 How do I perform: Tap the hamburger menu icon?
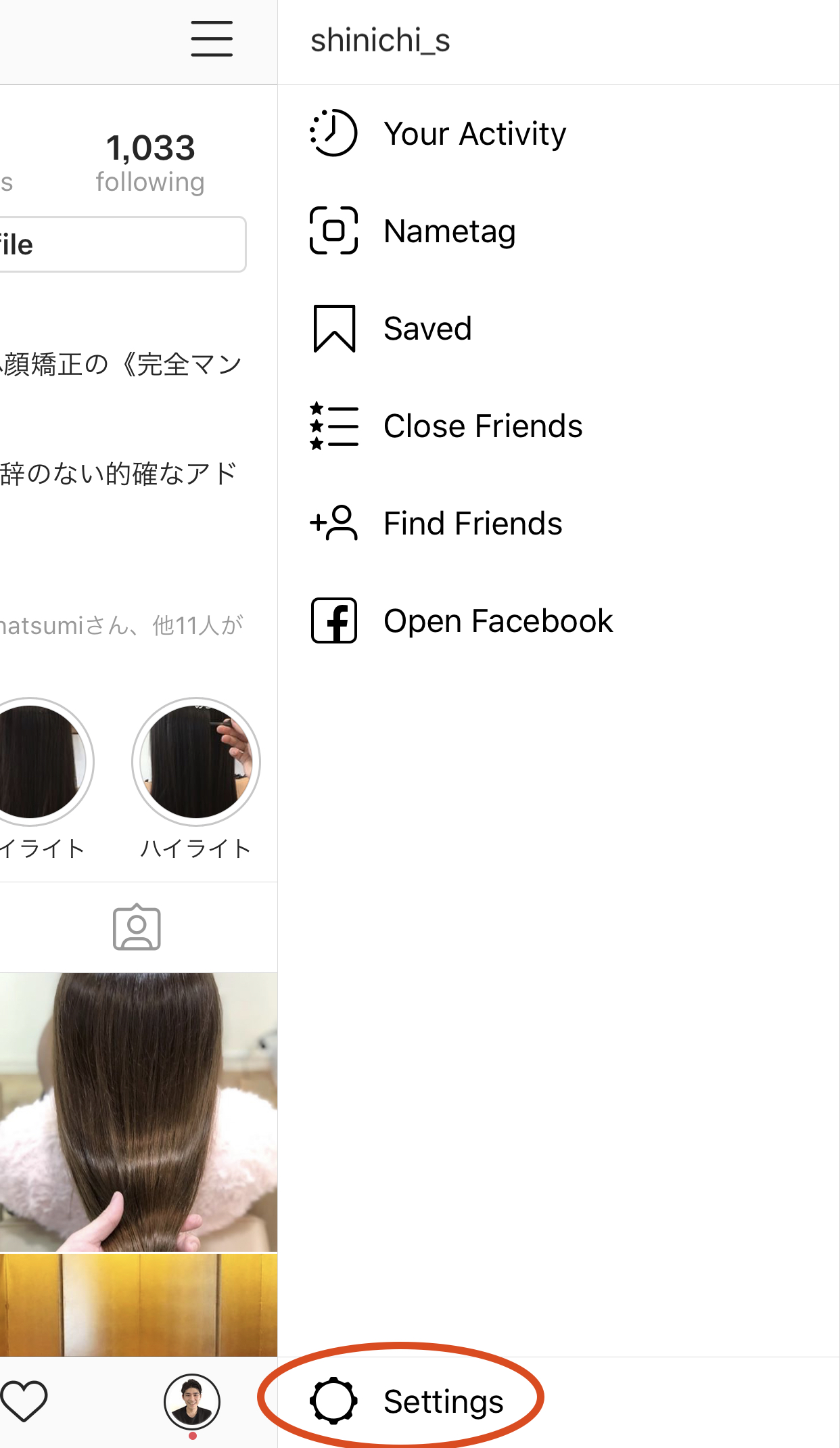pyautogui.click(x=212, y=39)
